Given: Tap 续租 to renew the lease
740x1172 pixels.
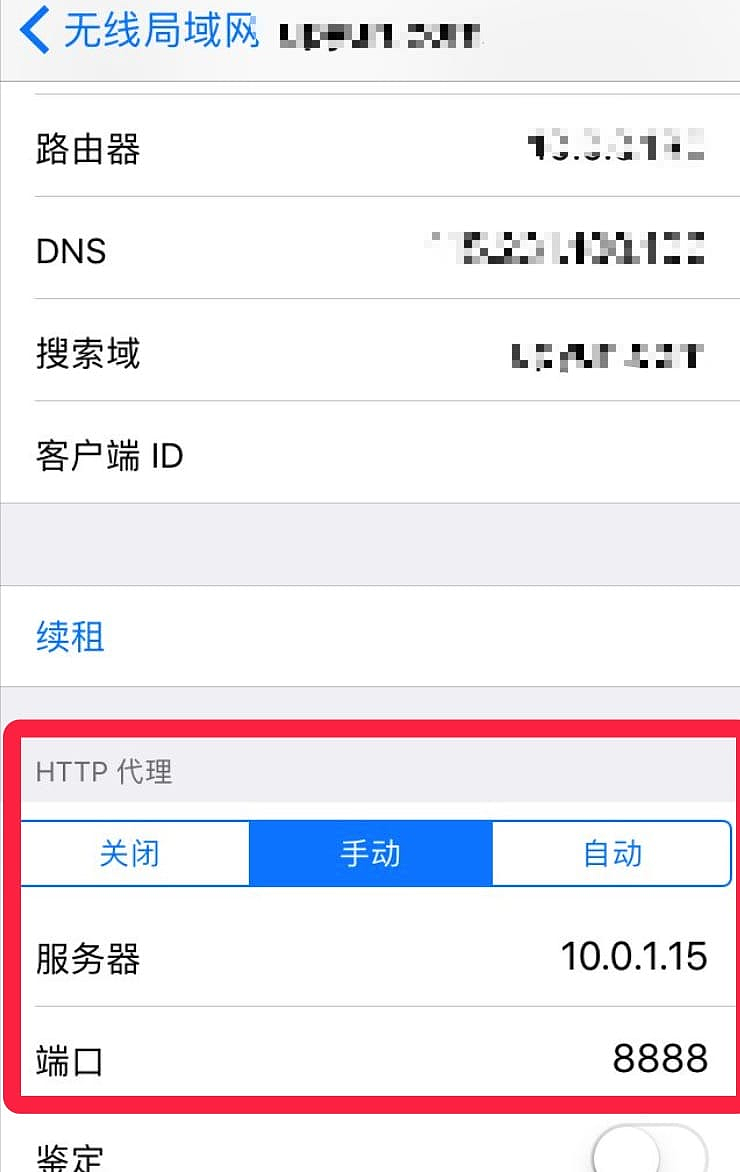Looking at the screenshot, I should click(x=70, y=637).
